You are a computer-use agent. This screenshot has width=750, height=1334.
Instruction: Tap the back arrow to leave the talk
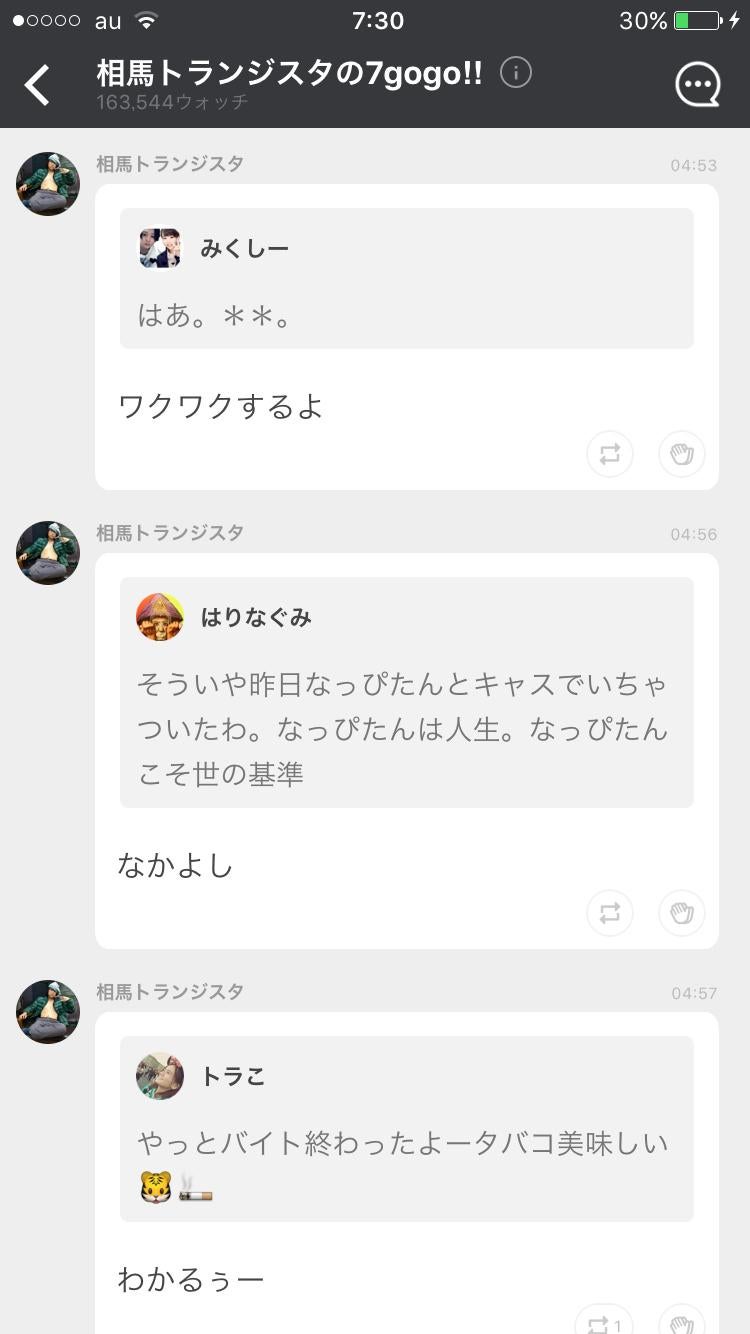(x=36, y=85)
